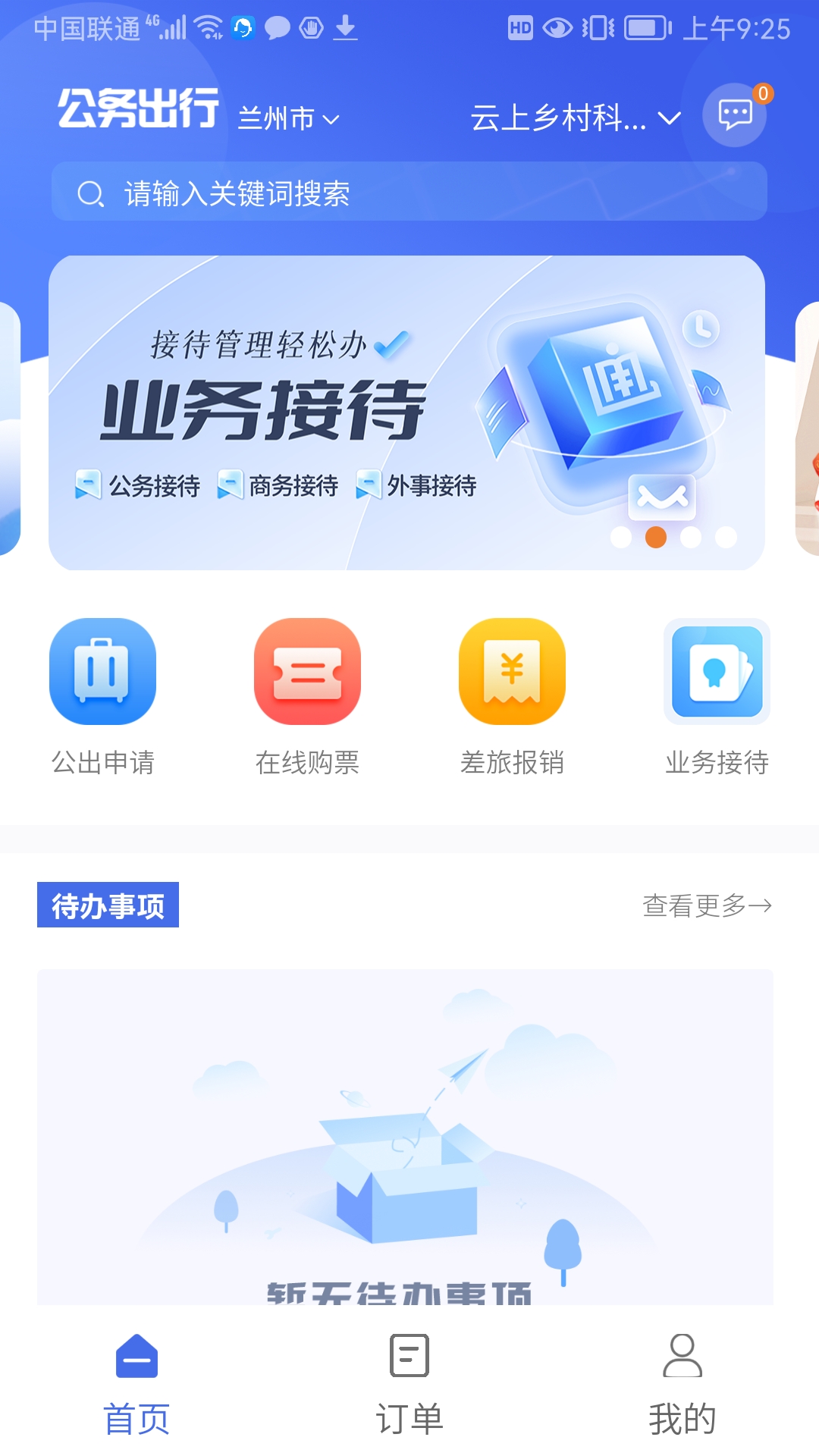
Task: Tap the keyword search field
Action: tap(409, 193)
